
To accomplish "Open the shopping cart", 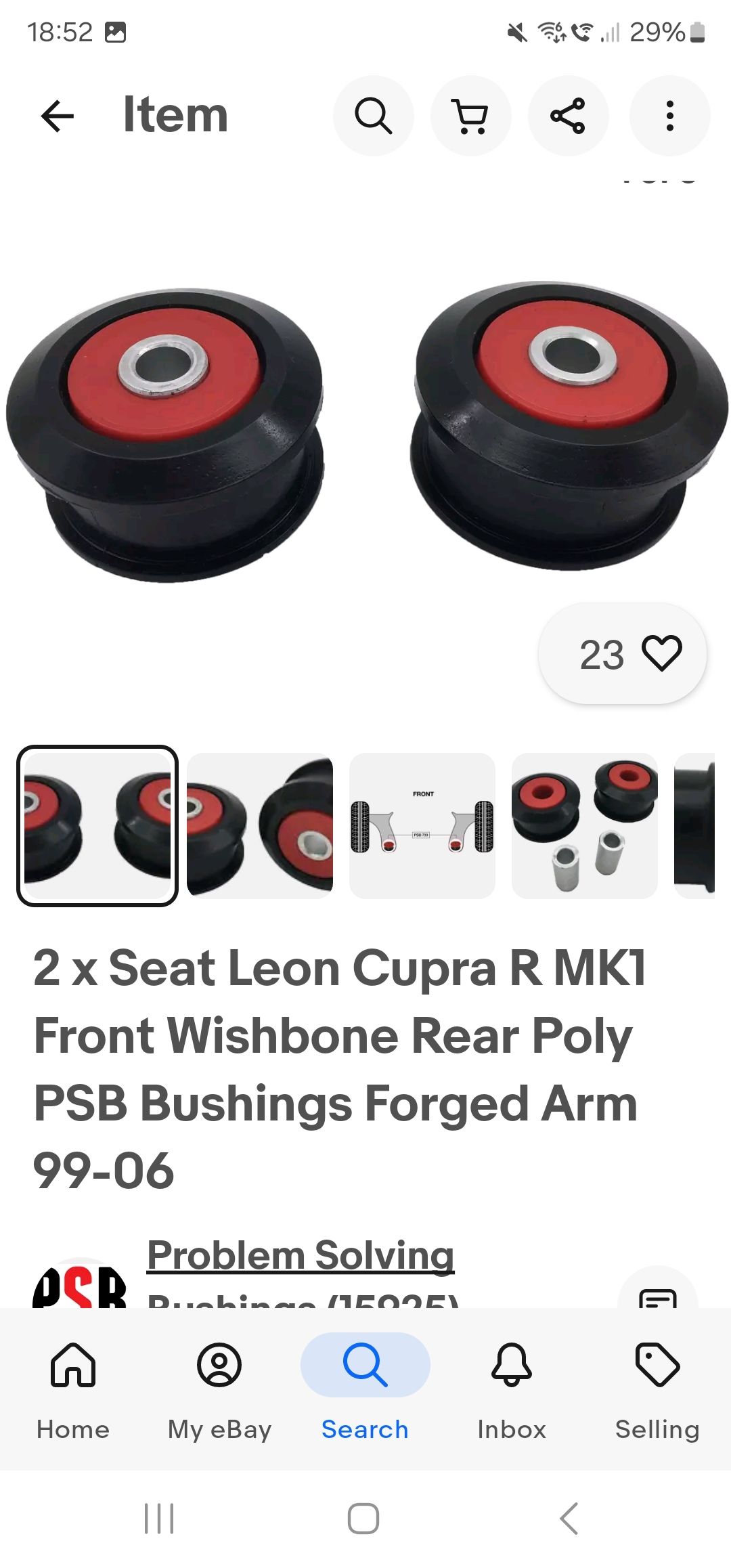I will [x=470, y=116].
